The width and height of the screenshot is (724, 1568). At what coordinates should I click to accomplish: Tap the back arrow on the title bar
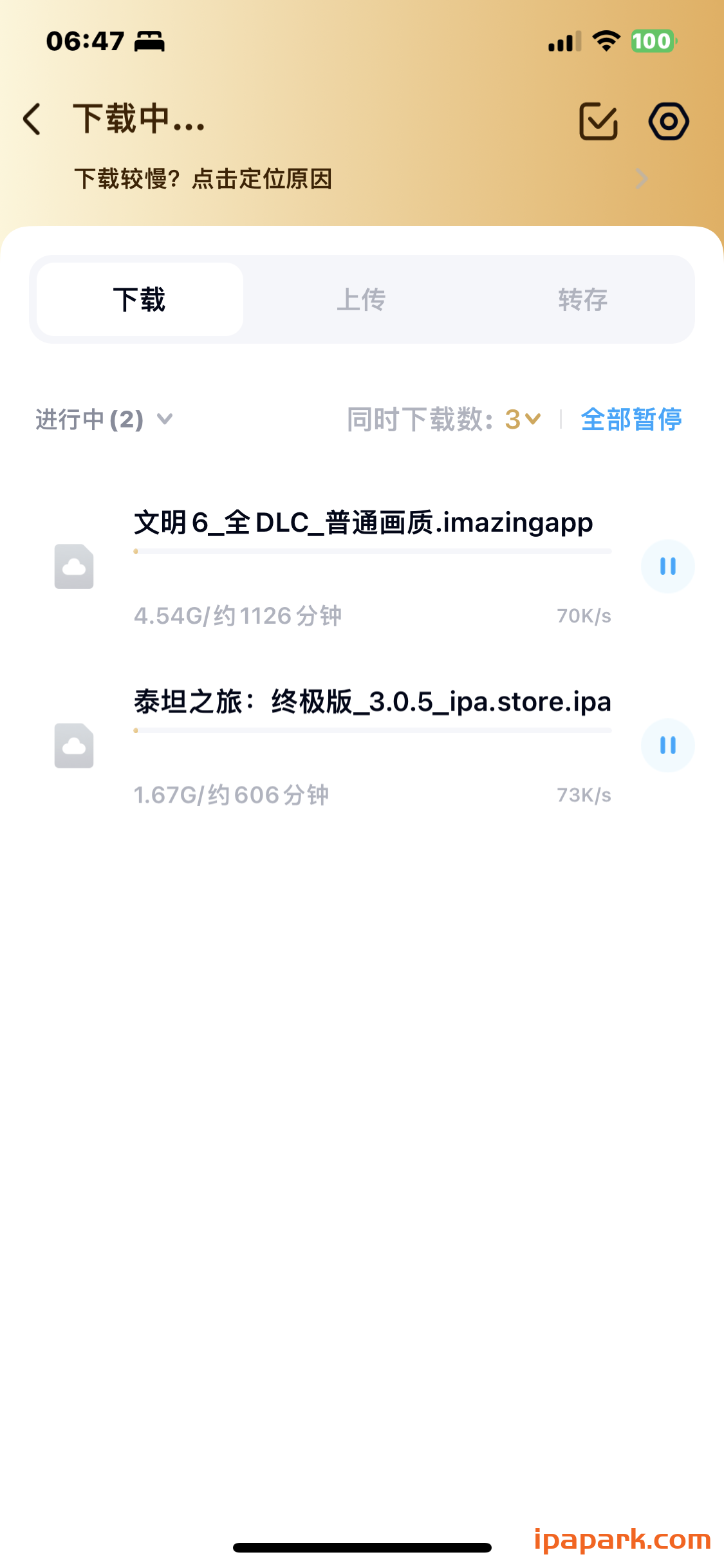30,120
